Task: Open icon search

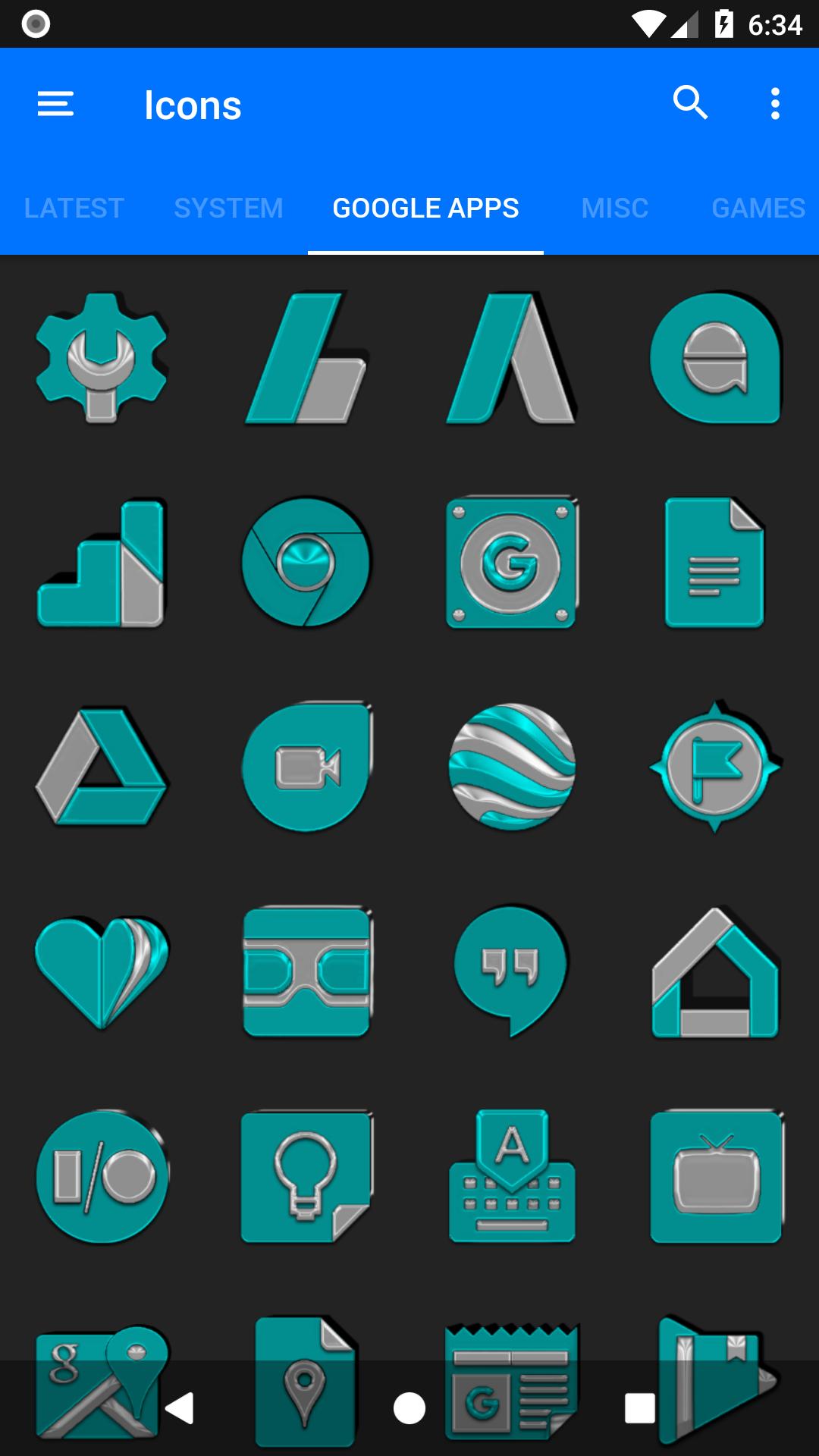Action: tap(690, 103)
